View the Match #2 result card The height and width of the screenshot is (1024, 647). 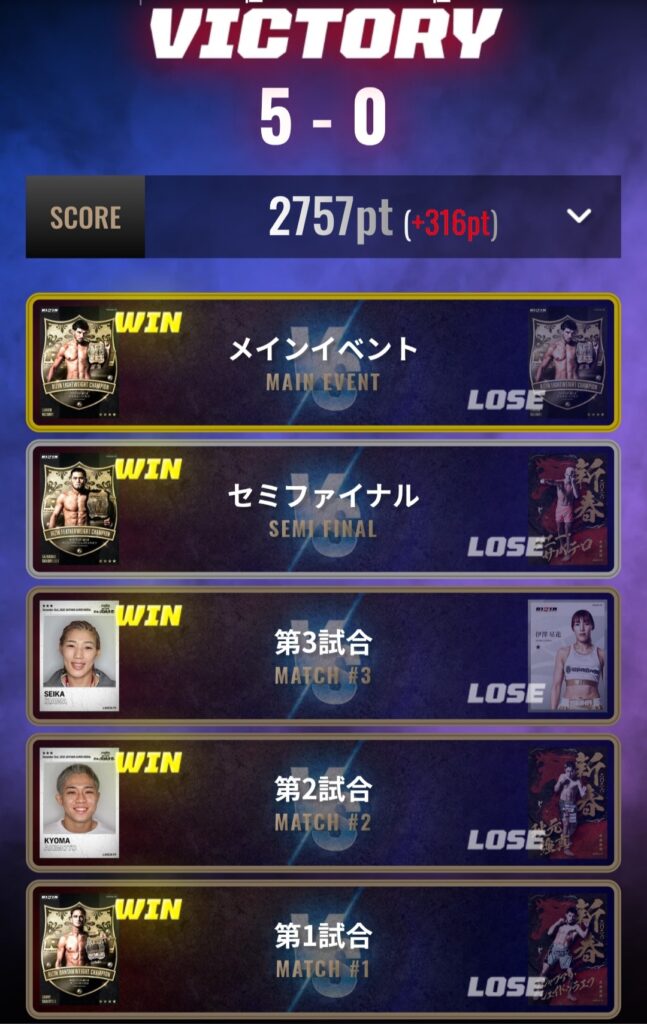coord(323,803)
